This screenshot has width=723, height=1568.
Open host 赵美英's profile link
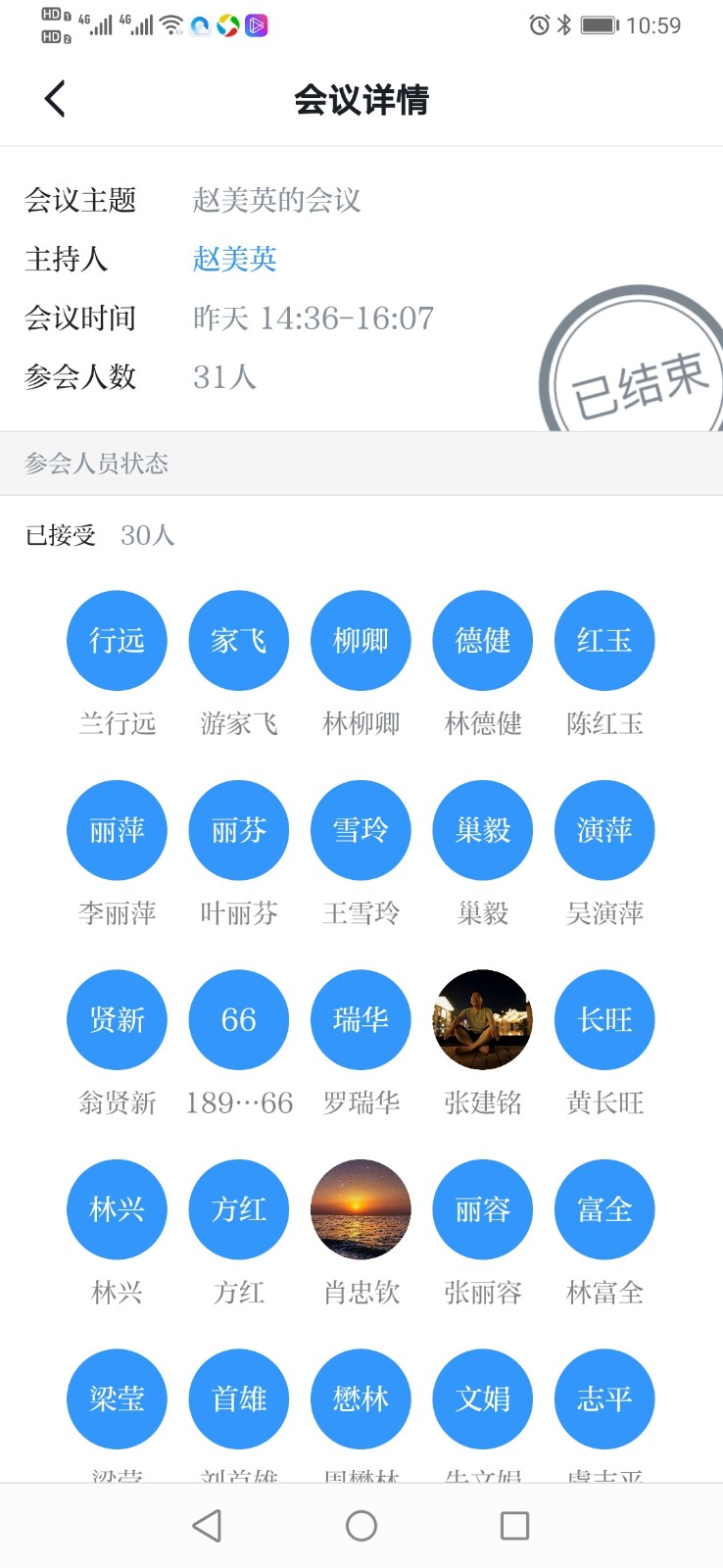[x=235, y=259]
